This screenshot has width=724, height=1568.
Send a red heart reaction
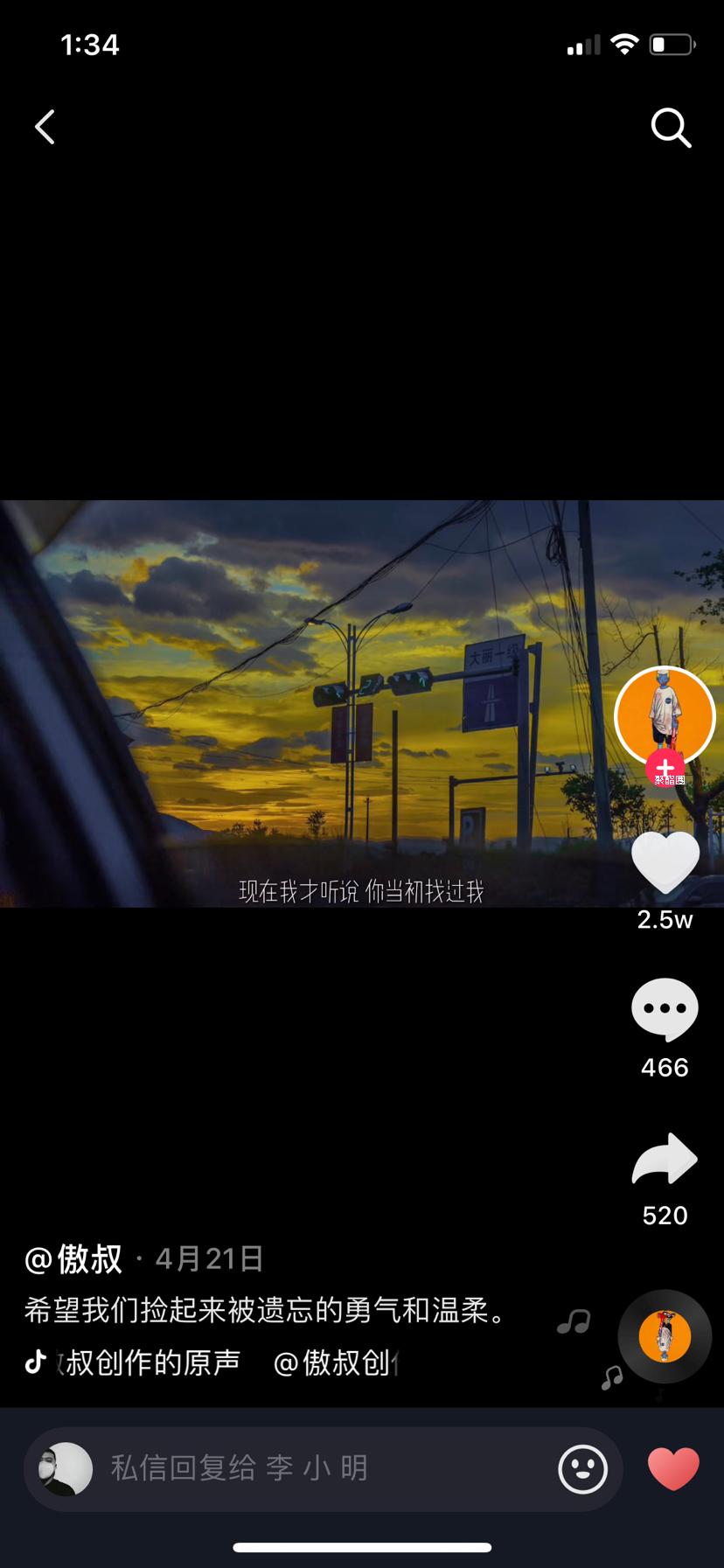click(x=673, y=1469)
